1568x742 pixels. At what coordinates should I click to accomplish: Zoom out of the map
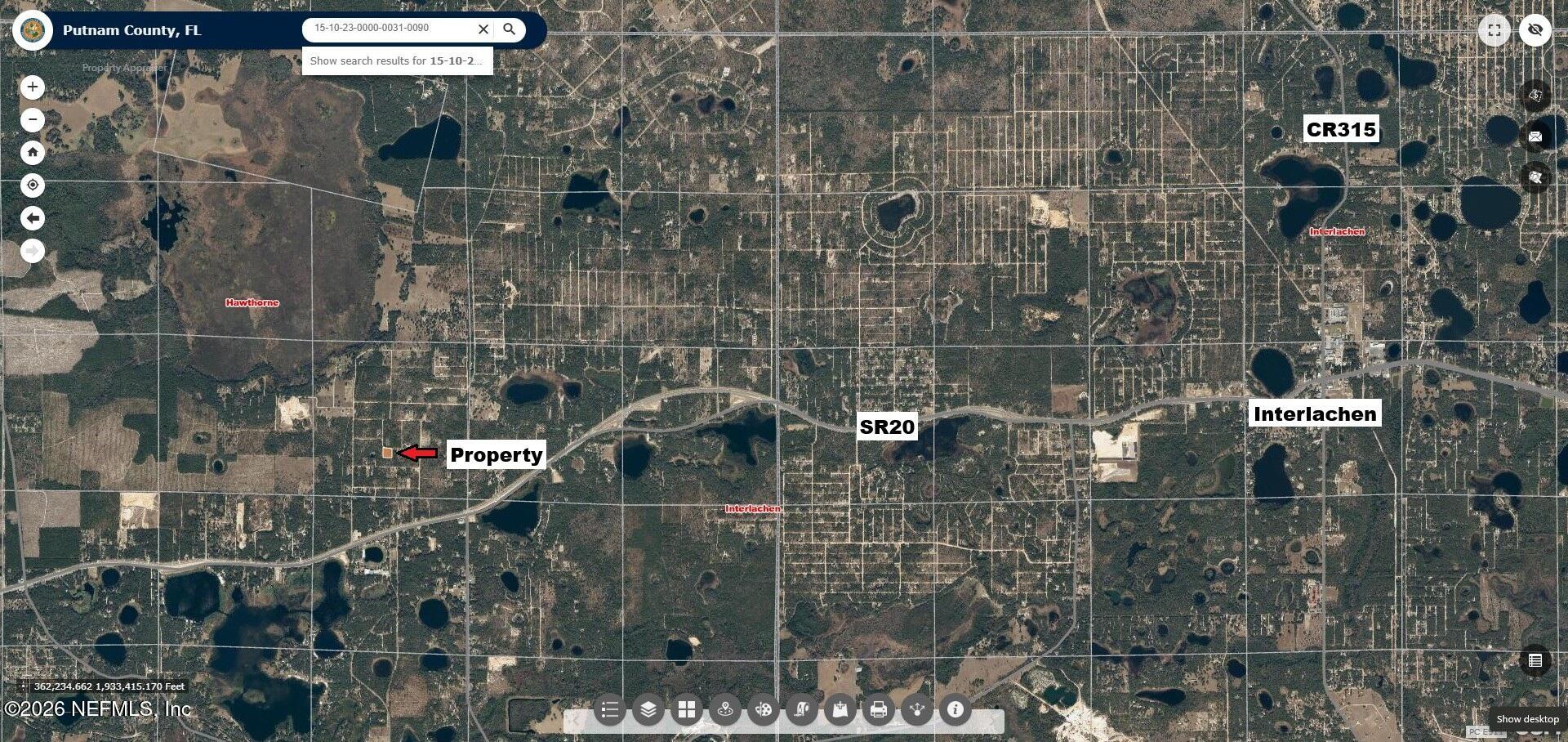pos(33,119)
